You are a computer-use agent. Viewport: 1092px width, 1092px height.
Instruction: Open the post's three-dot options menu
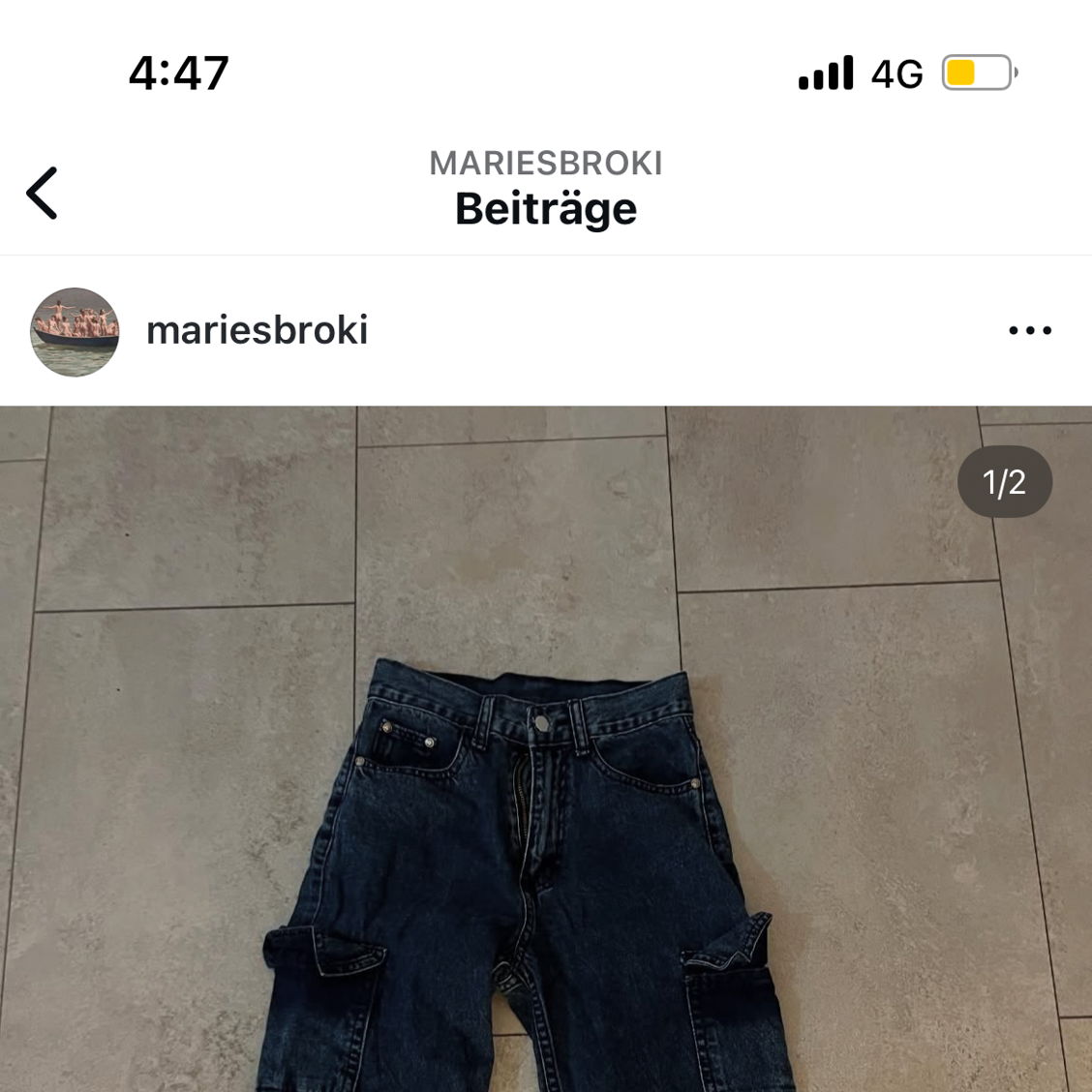click(x=1029, y=331)
